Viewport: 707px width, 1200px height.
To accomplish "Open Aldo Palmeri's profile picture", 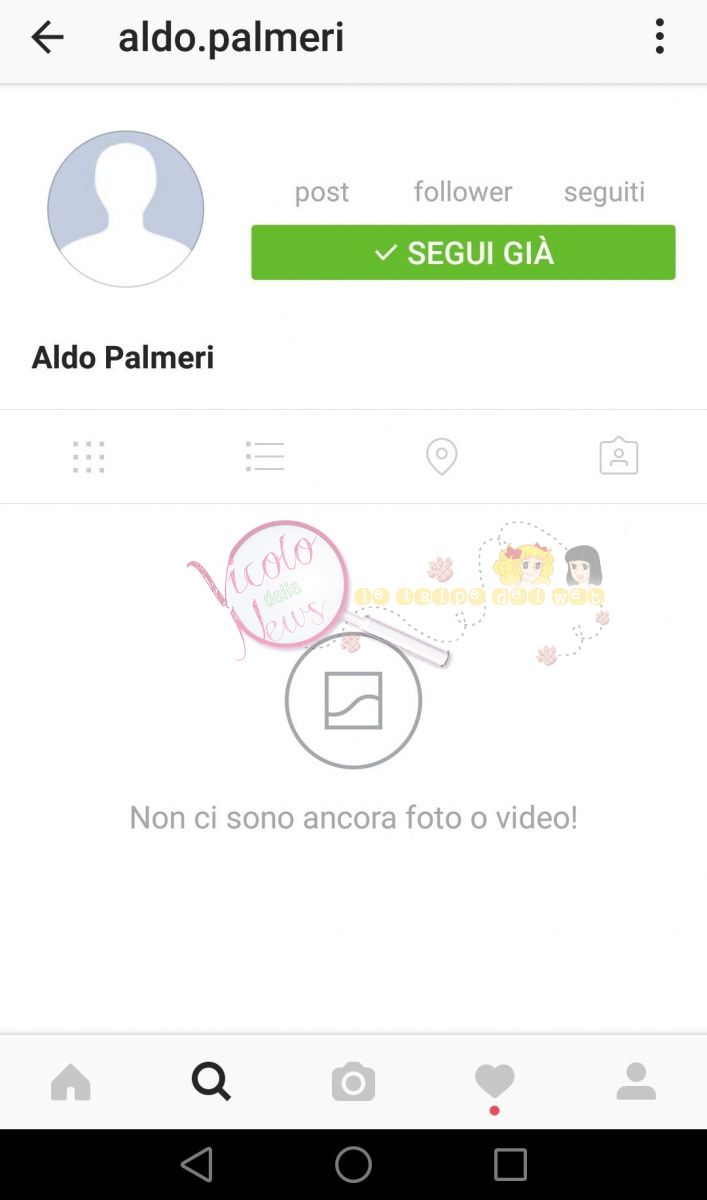I will pos(126,209).
